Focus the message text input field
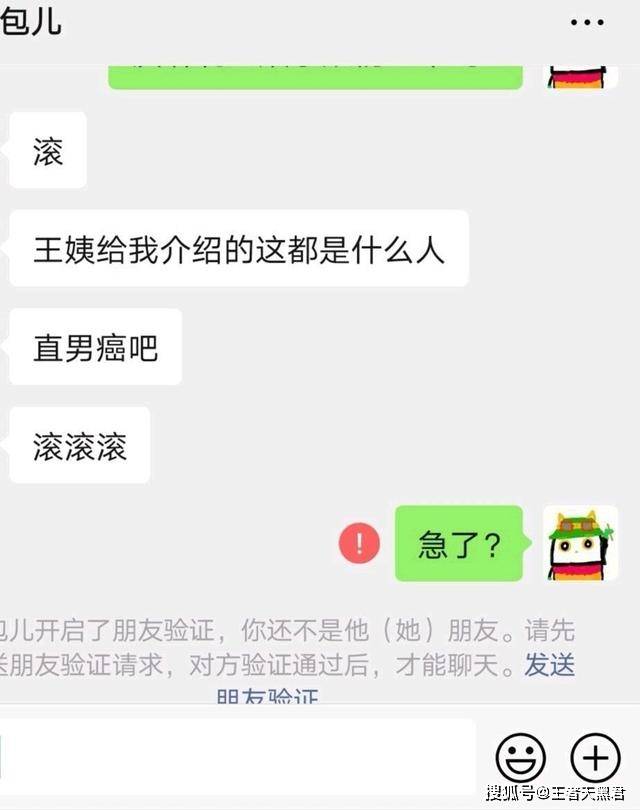640x810 pixels. coord(240,757)
